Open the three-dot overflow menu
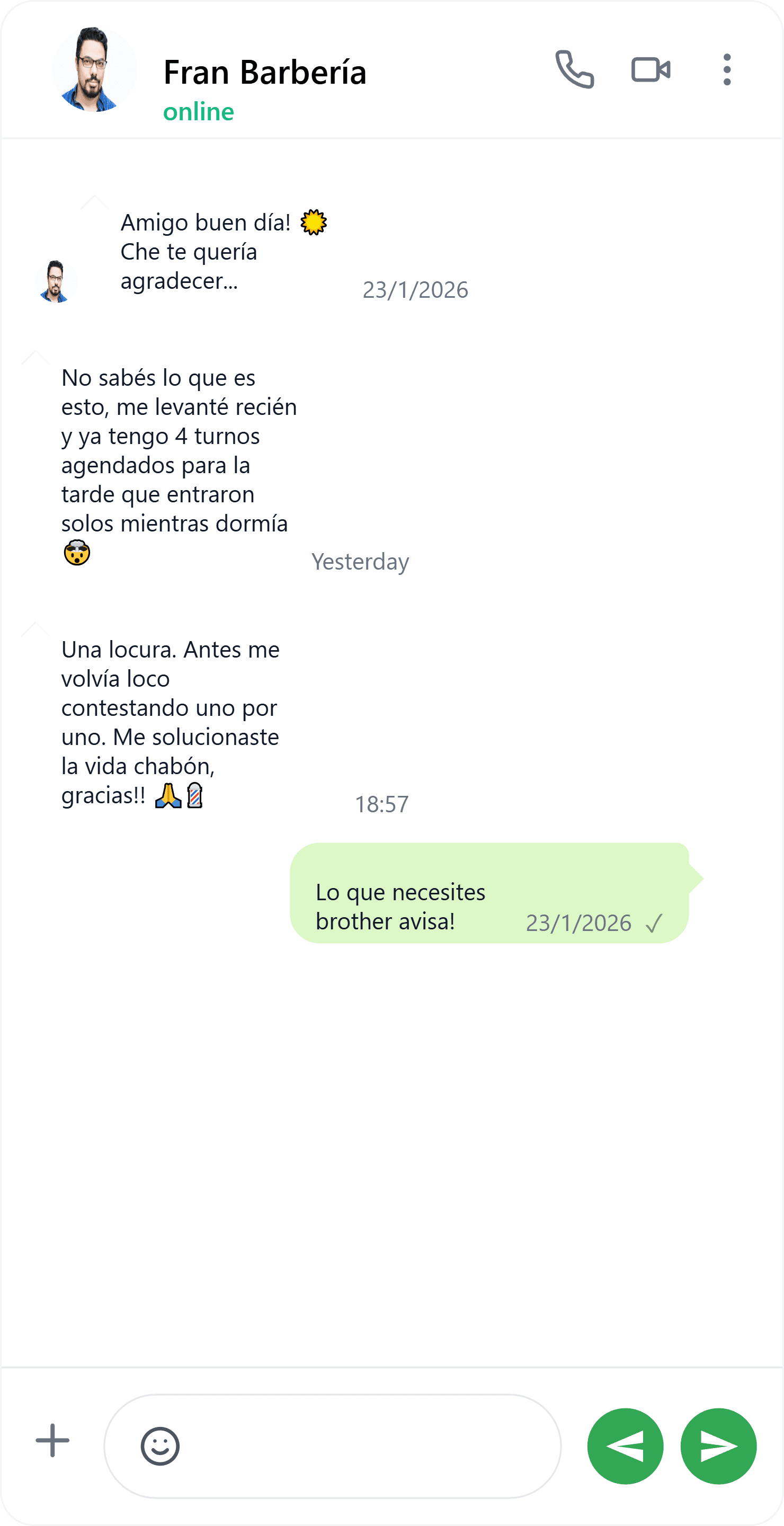This screenshot has width=784, height=1526. [x=727, y=70]
